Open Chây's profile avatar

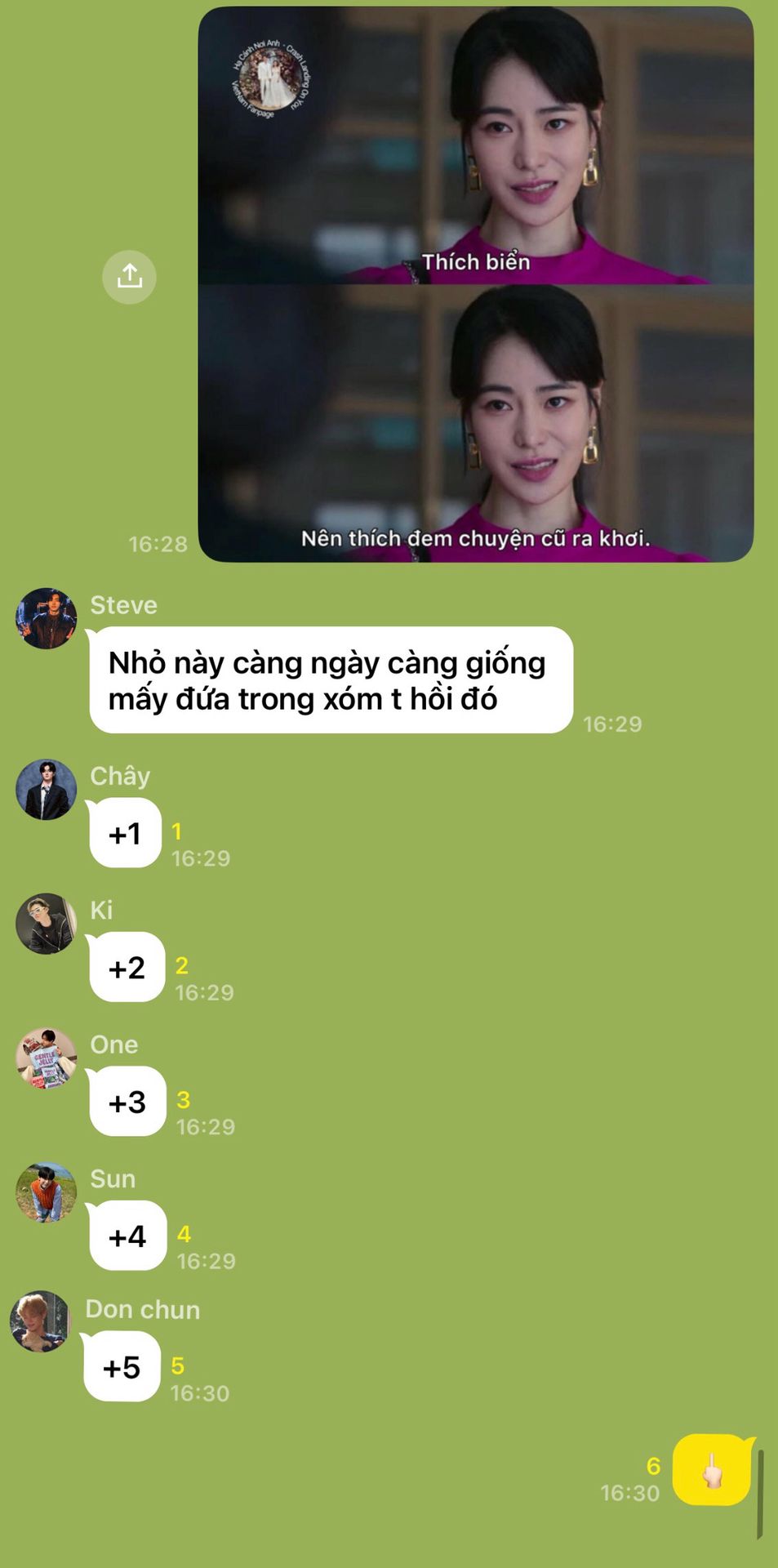47,790
